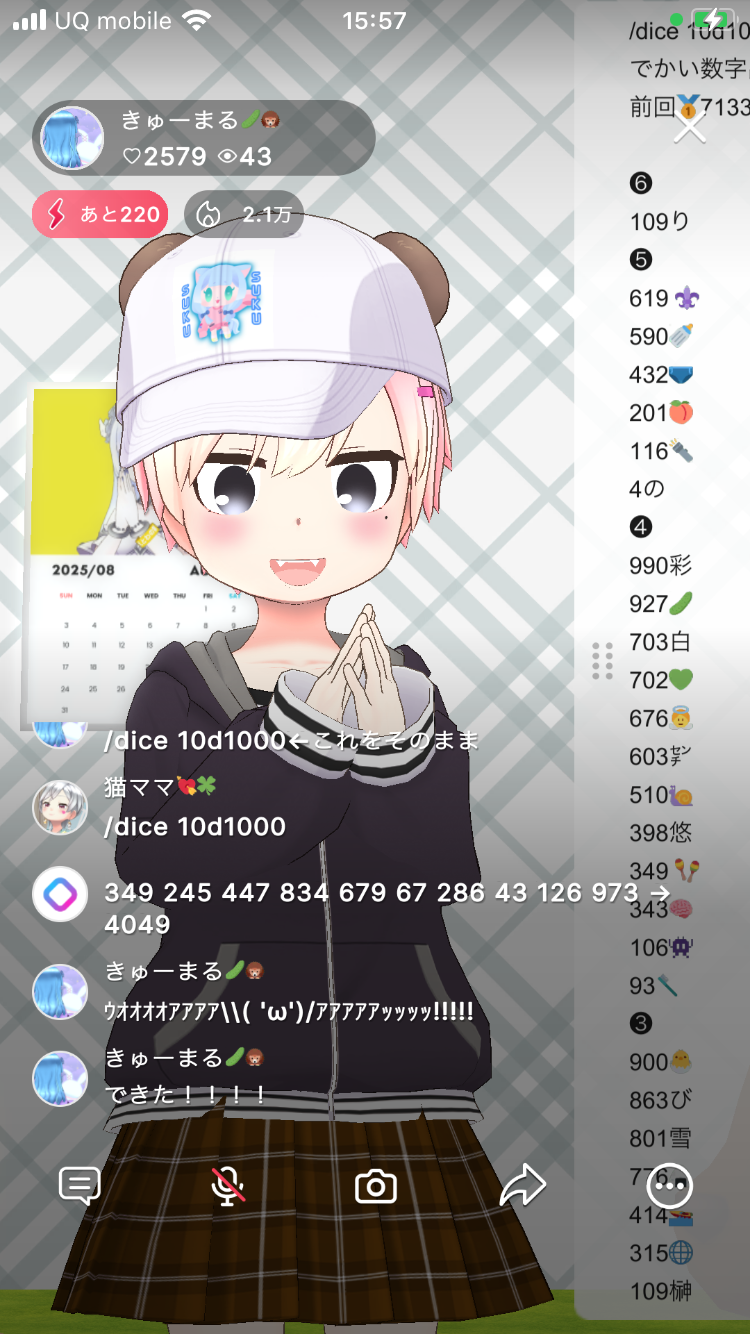Image resolution: width=750 pixels, height=1334 pixels.
Task: Tap the side panel drag handle
Action: (x=602, y=661)
